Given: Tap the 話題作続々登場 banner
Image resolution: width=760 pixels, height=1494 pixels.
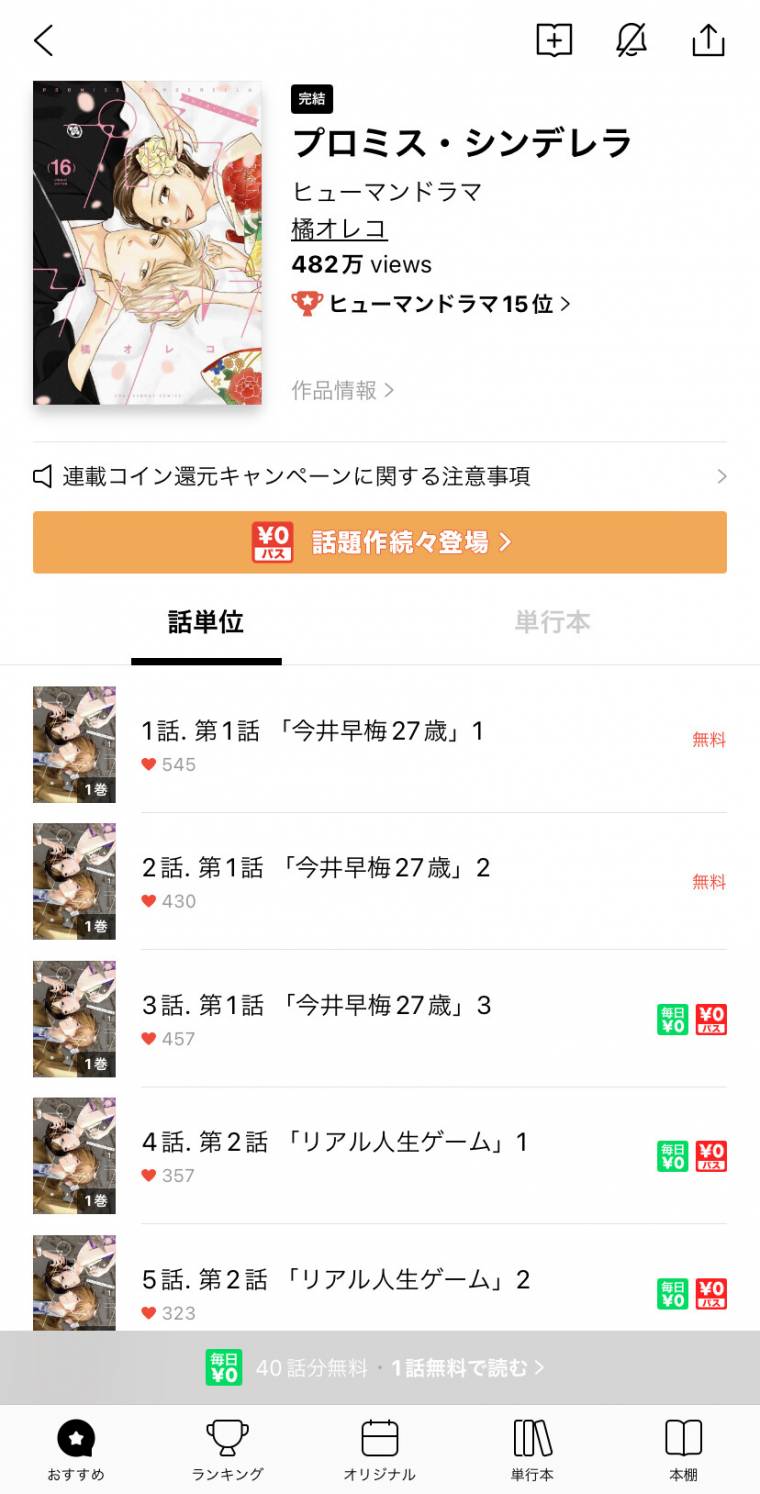Looking at the screenshot, I should click(x=380, y=542).
